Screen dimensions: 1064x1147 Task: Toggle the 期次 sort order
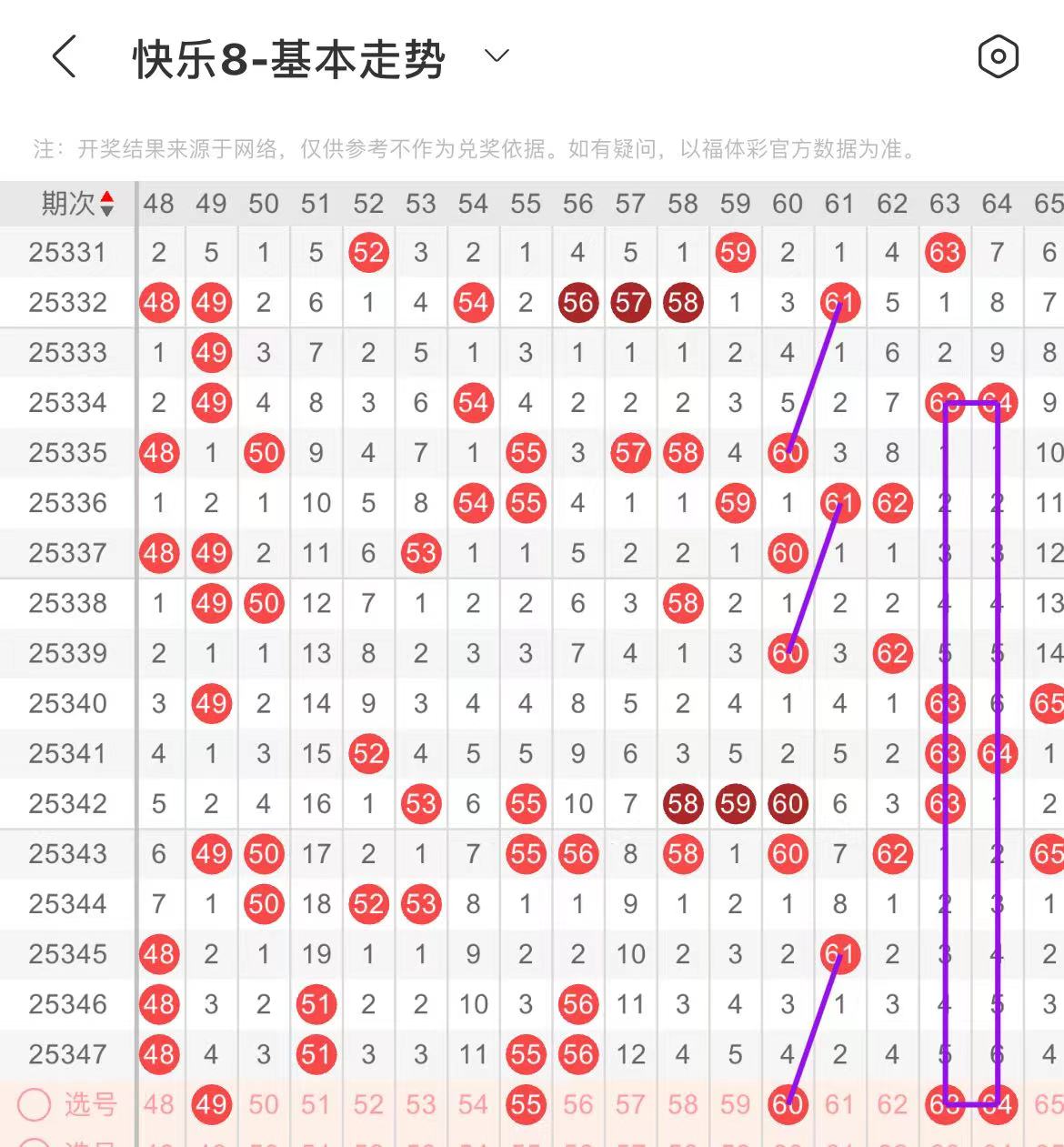[107, 204]
